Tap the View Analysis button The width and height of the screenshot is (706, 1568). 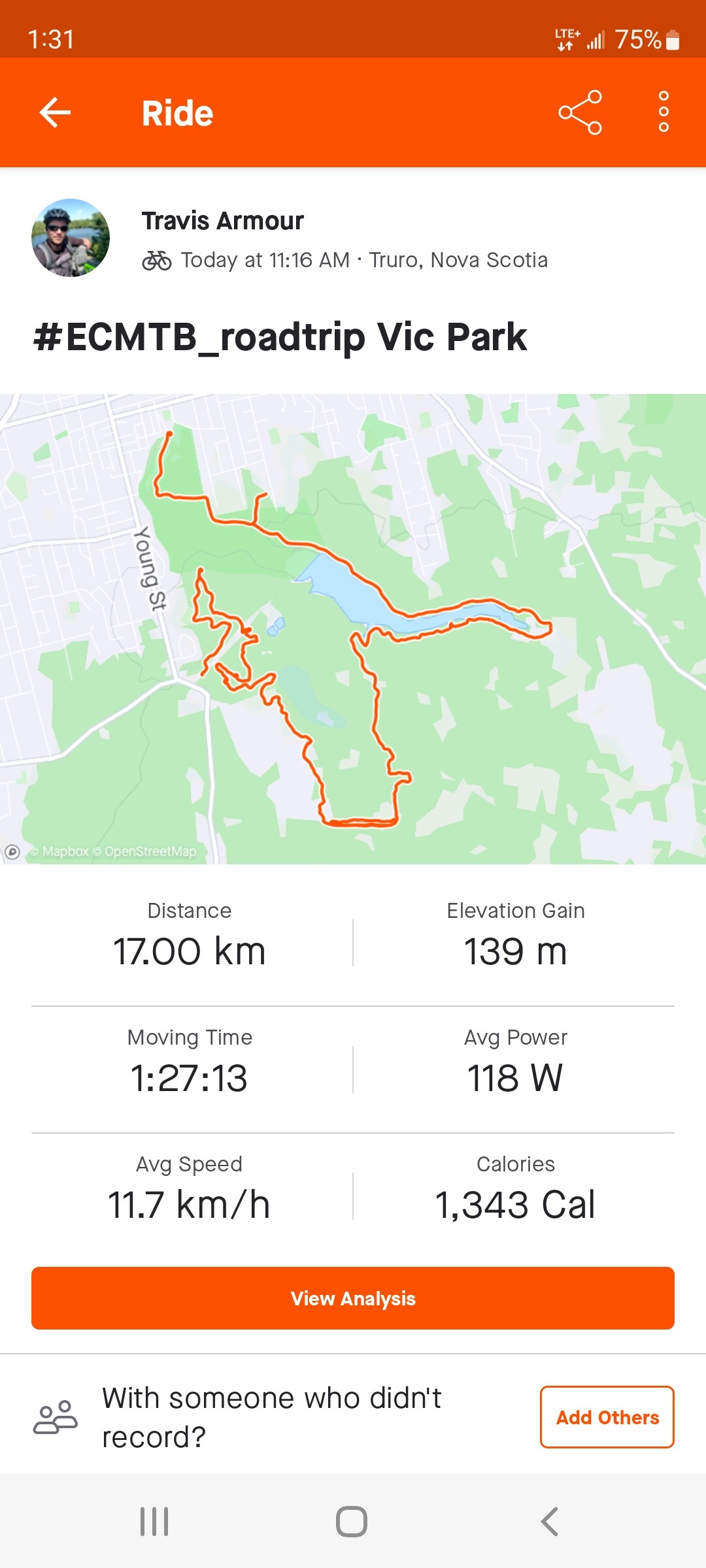(353, 1298)
